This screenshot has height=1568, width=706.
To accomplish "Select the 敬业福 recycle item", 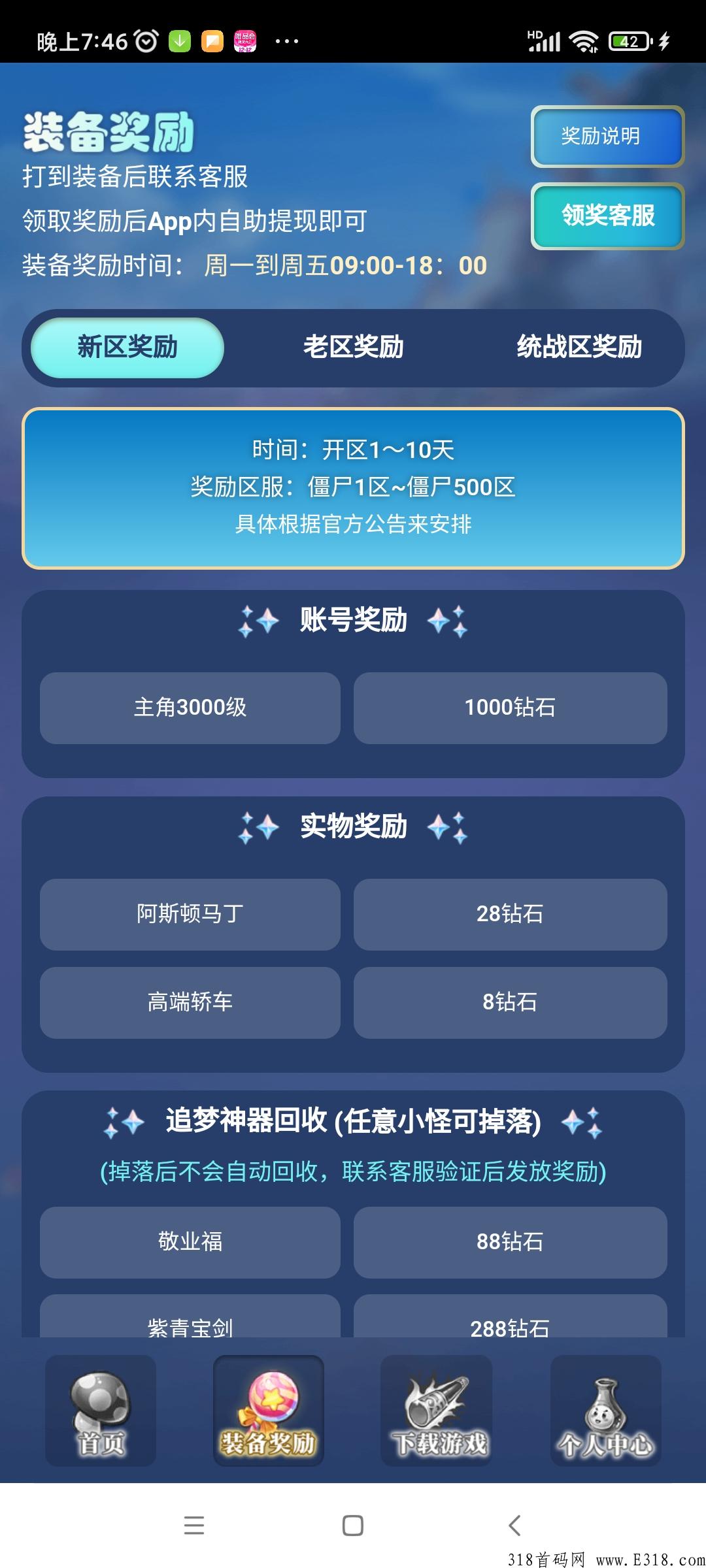I will [190, 1242].
